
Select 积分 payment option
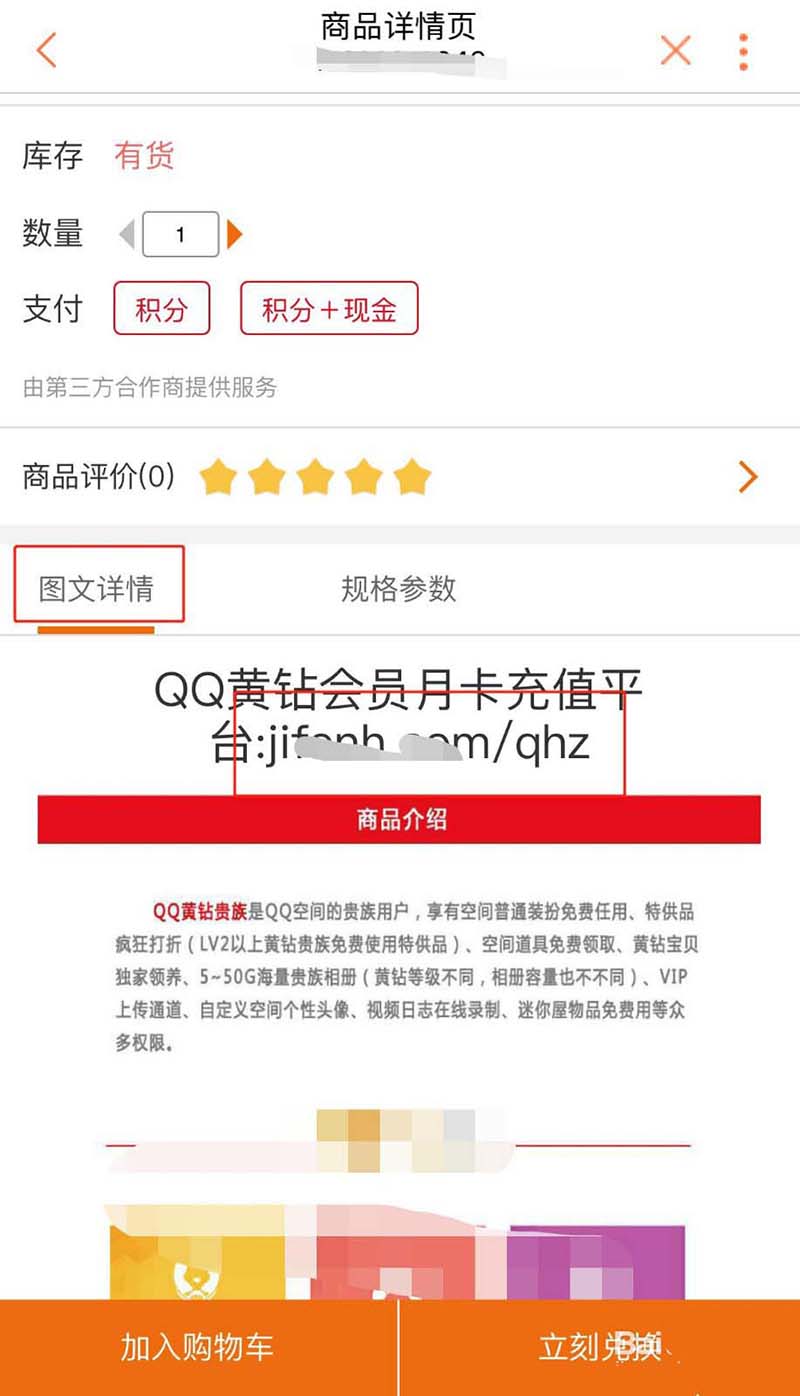point(161,309)
